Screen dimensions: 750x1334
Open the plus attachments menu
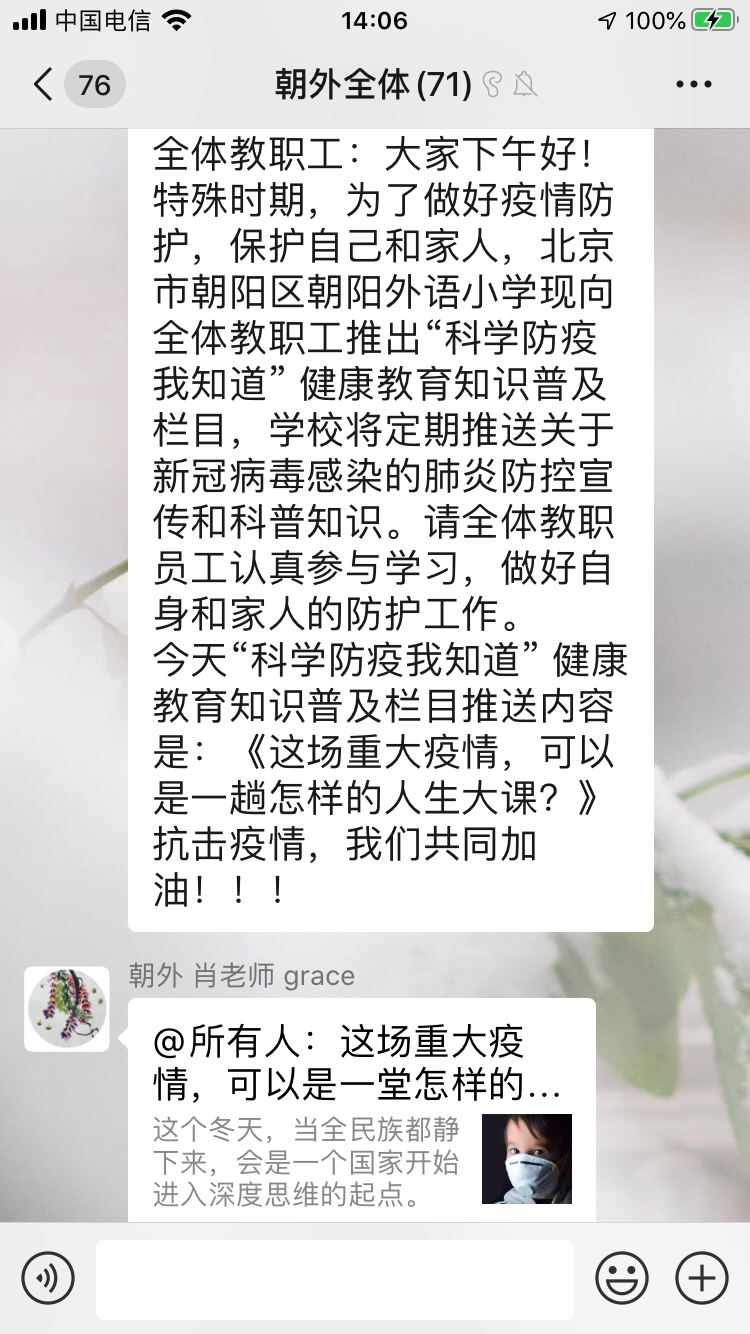pyautogui.click(x=702, y=1277)
